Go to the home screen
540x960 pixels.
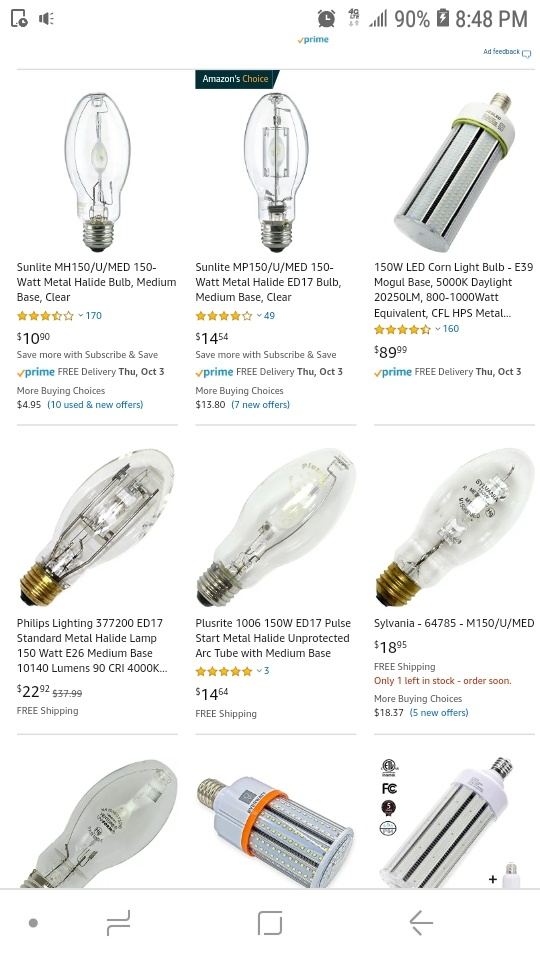click(269, 923)
